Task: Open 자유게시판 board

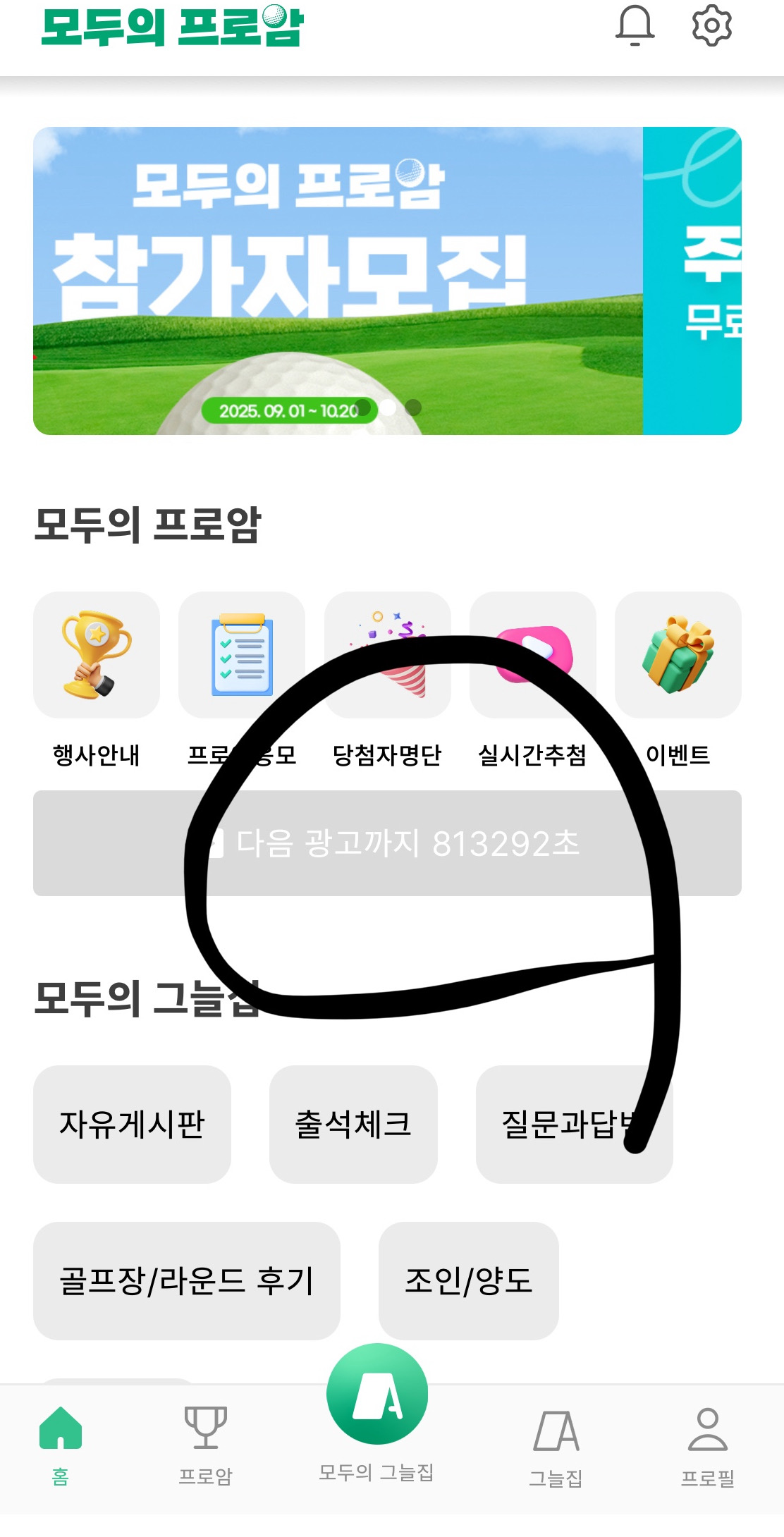Action: pos(132,1125)
